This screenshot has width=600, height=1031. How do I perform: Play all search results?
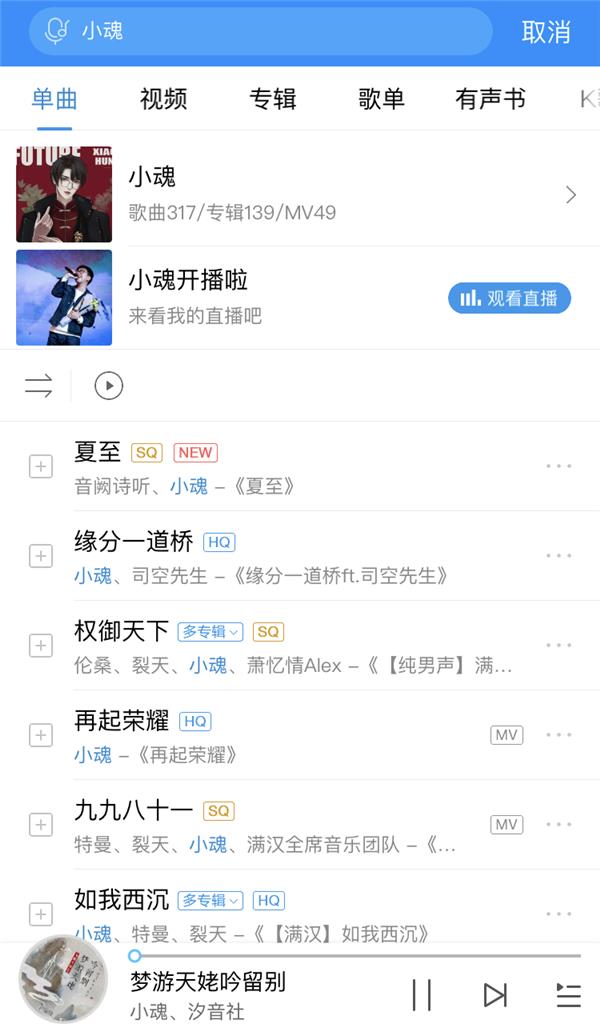(x=109, y=386)
